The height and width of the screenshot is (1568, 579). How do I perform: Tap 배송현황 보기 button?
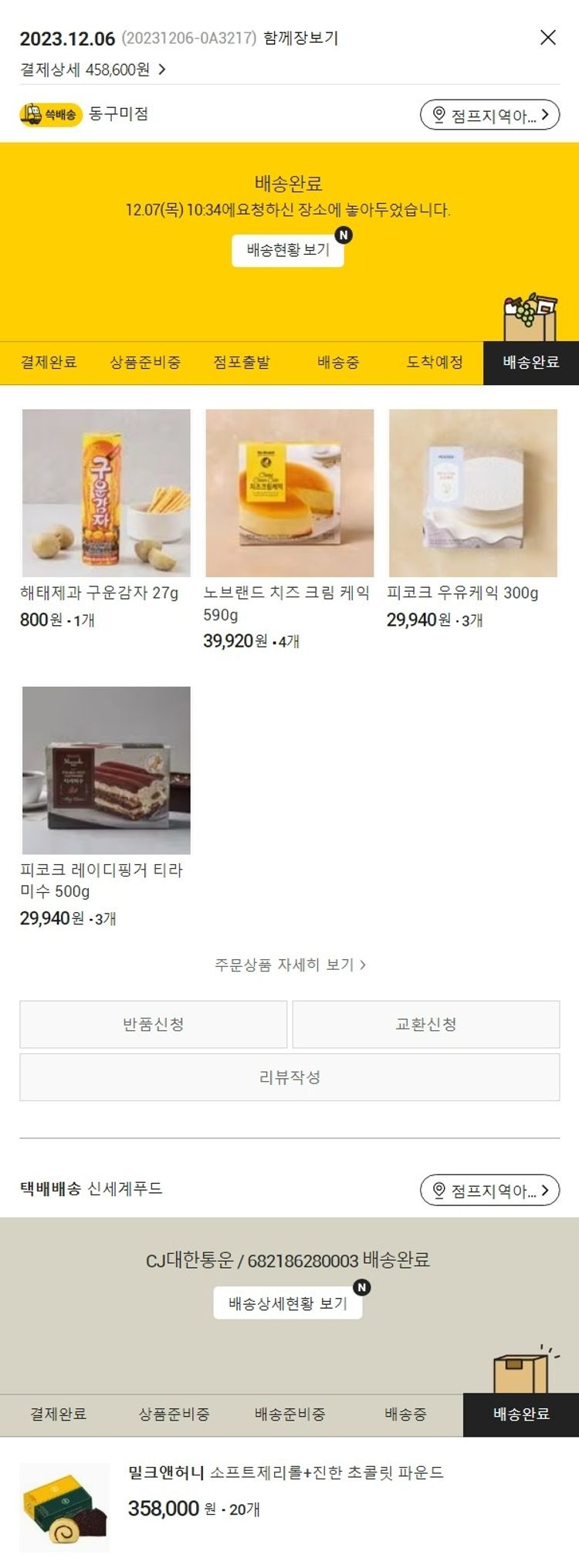288,250
